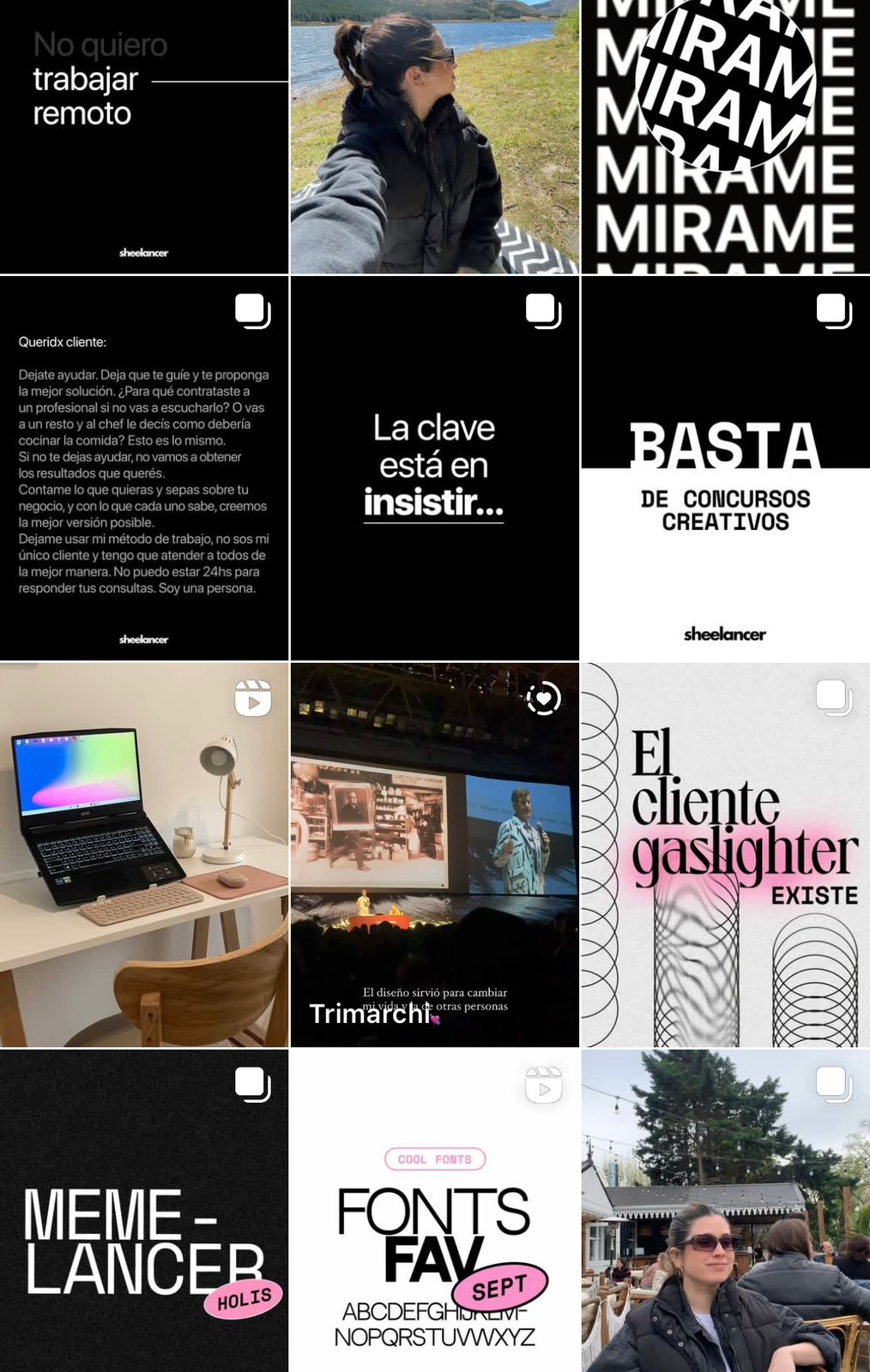Image resolution: width=870 pixels, height=1372 pixels.
Task: Open 'El cliente gaslighter existe' post
Action: (x=725, y=855)
